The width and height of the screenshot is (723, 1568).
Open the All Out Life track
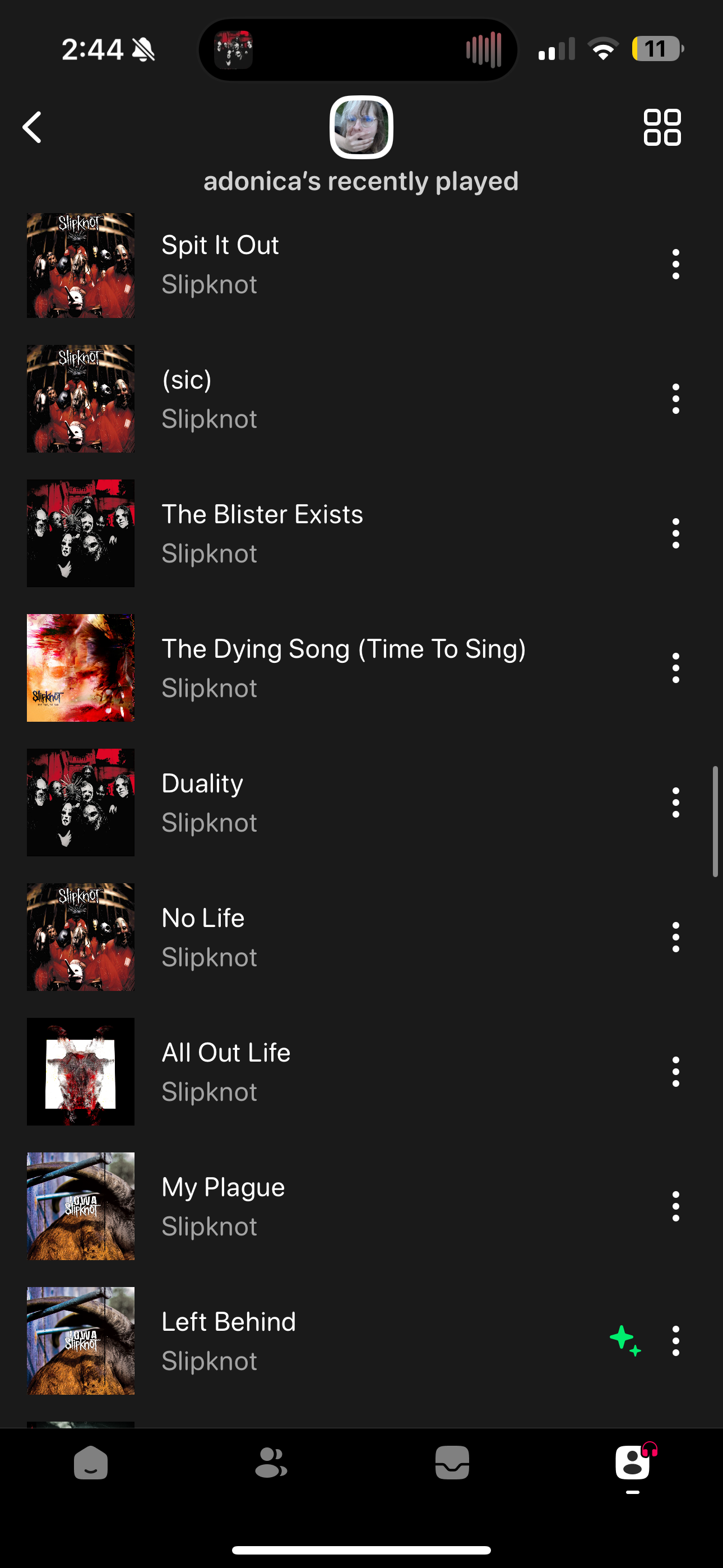(226, 1053)
